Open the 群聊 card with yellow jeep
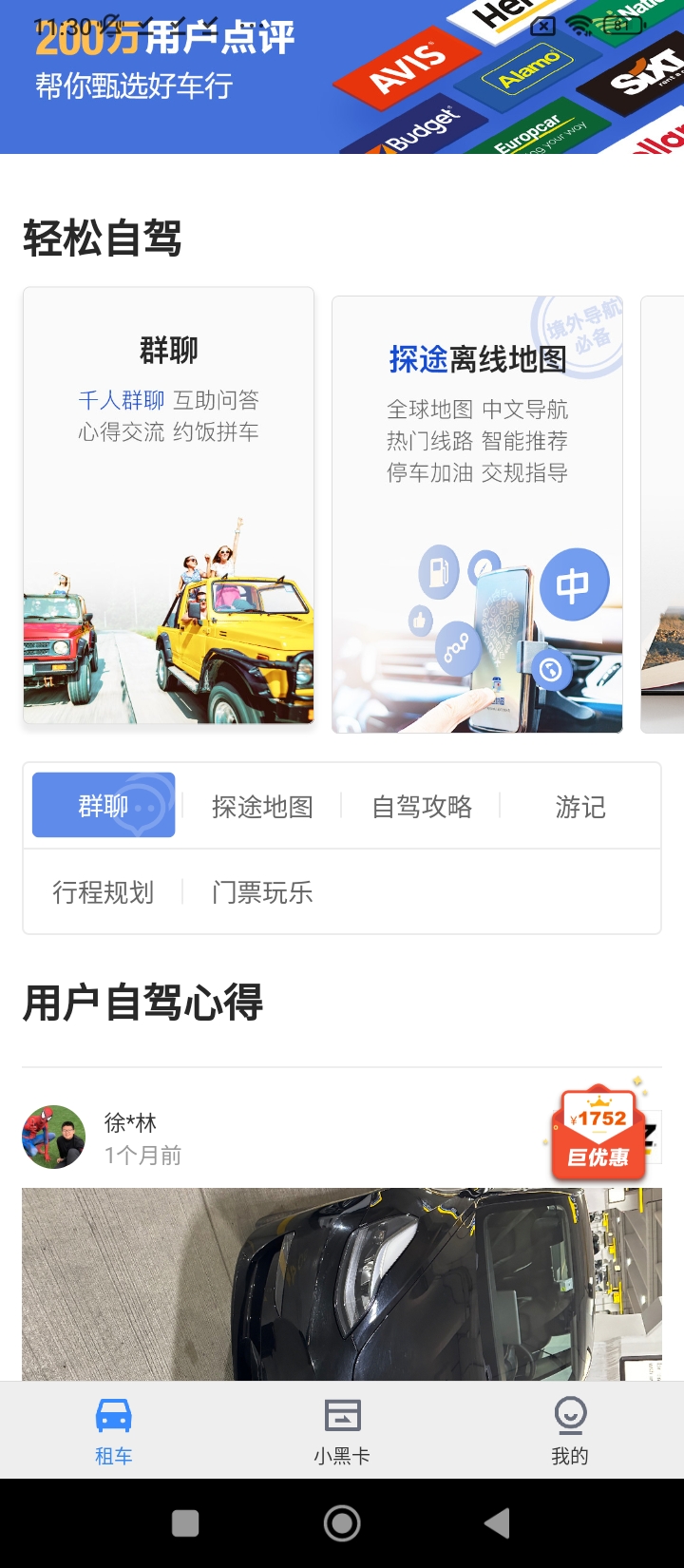This screenshot has height=1568, width=684. tap(168, 506)
